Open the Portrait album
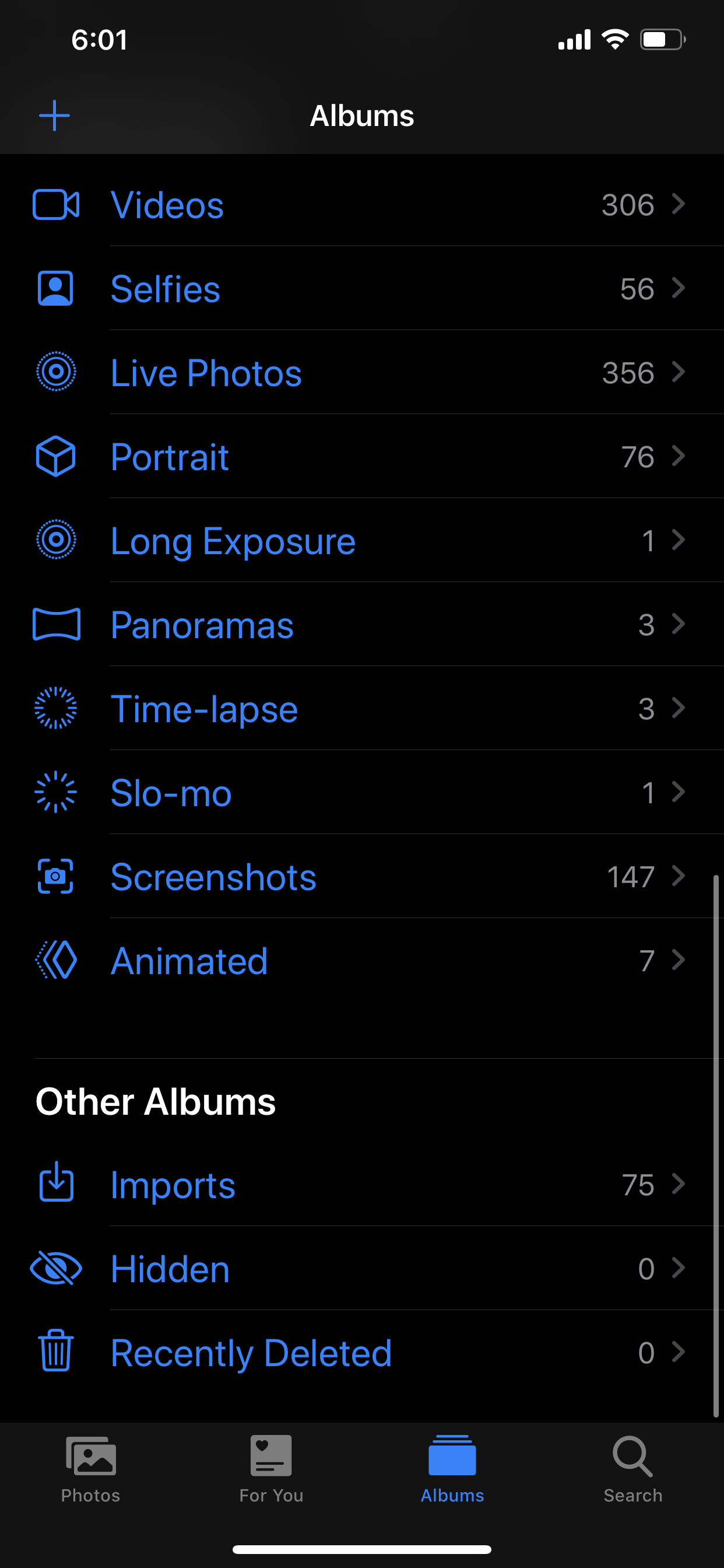724x1568 pixels. 362,457
